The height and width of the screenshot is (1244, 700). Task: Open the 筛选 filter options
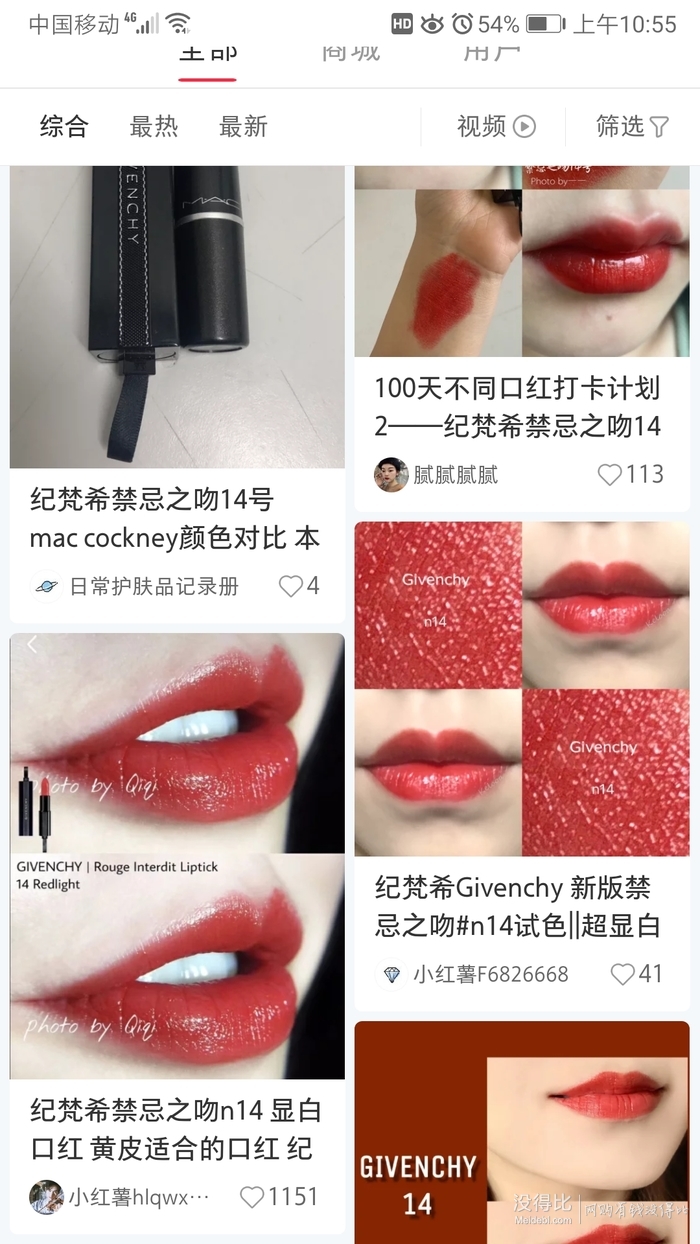click(x=632, y=127)
